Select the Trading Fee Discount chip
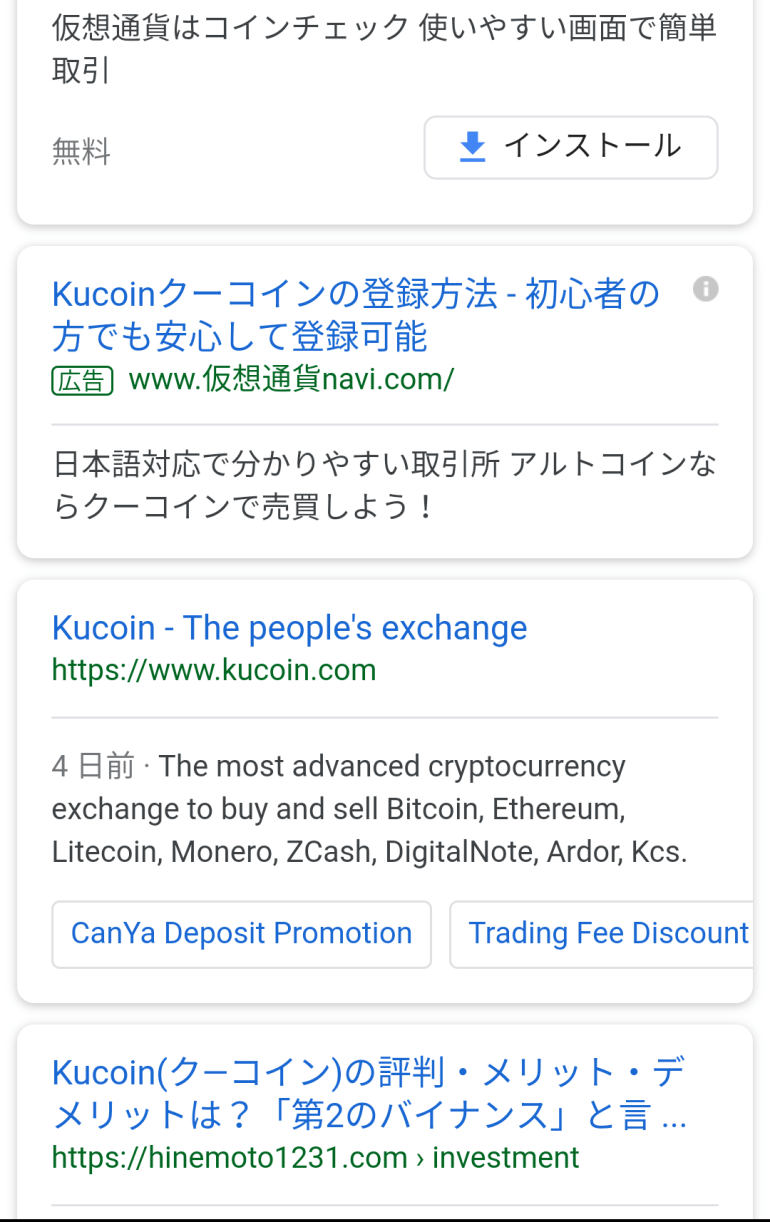 (x=606, y=934)
